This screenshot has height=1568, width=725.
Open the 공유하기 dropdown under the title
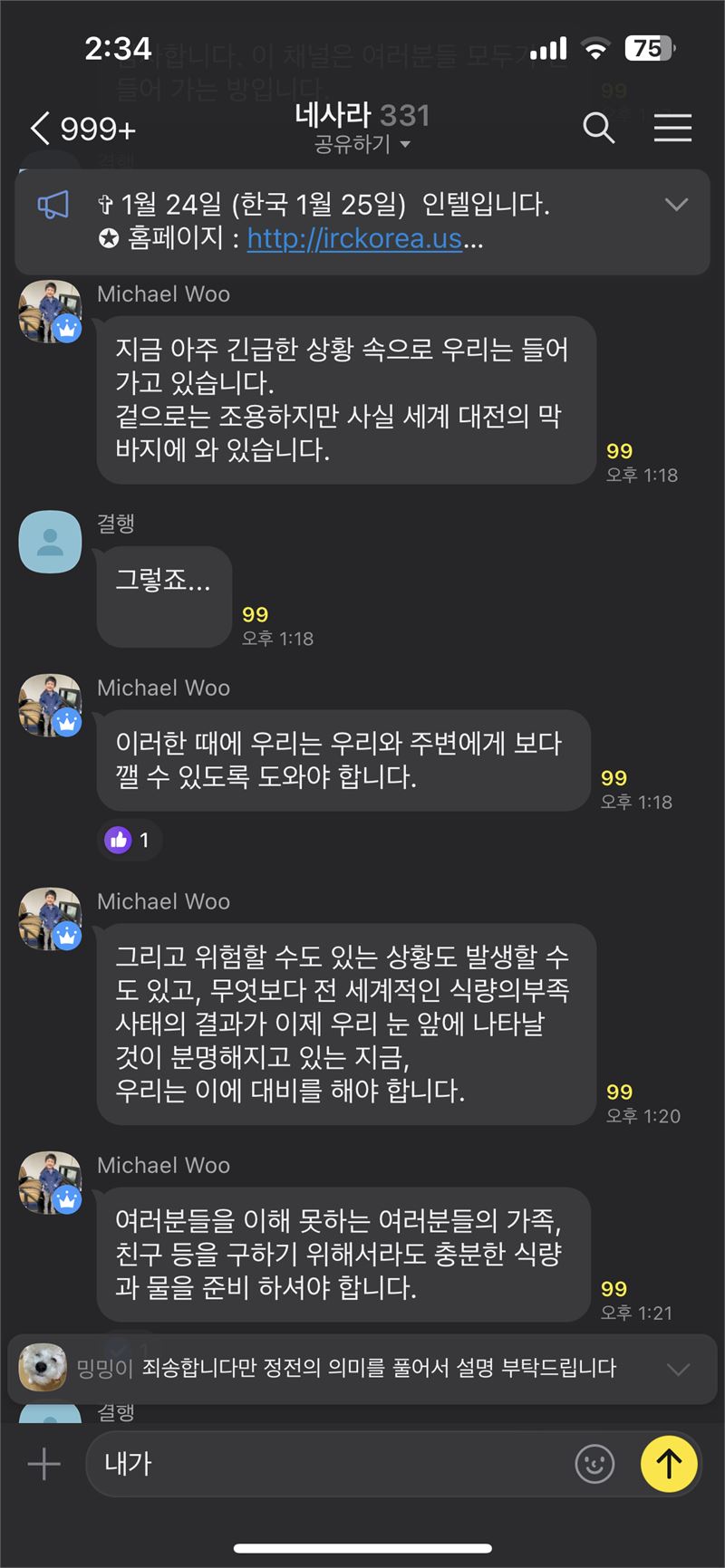362,144
